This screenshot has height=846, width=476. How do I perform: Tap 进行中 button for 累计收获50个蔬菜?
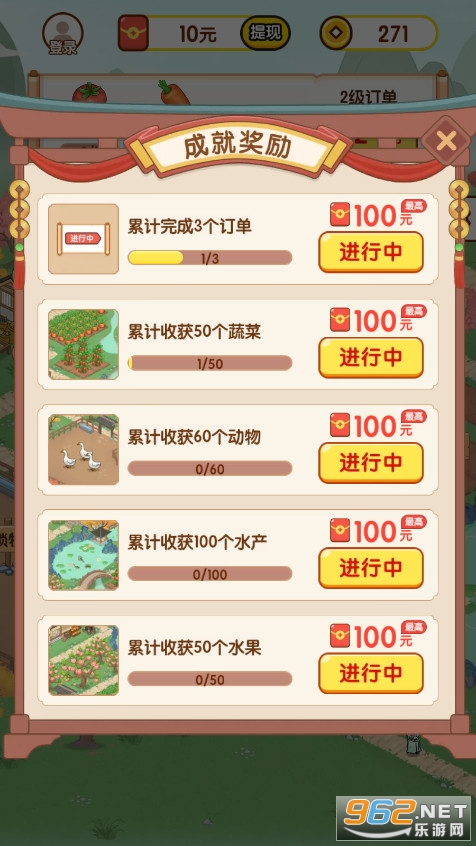pos(371,357)
